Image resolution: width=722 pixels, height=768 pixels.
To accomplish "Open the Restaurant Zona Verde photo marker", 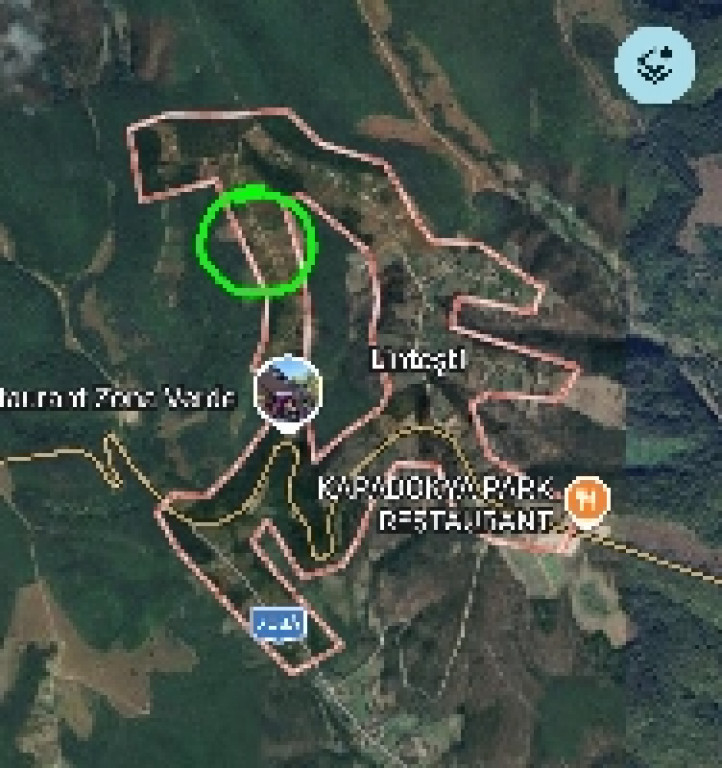I will click(x=289, y=391).
